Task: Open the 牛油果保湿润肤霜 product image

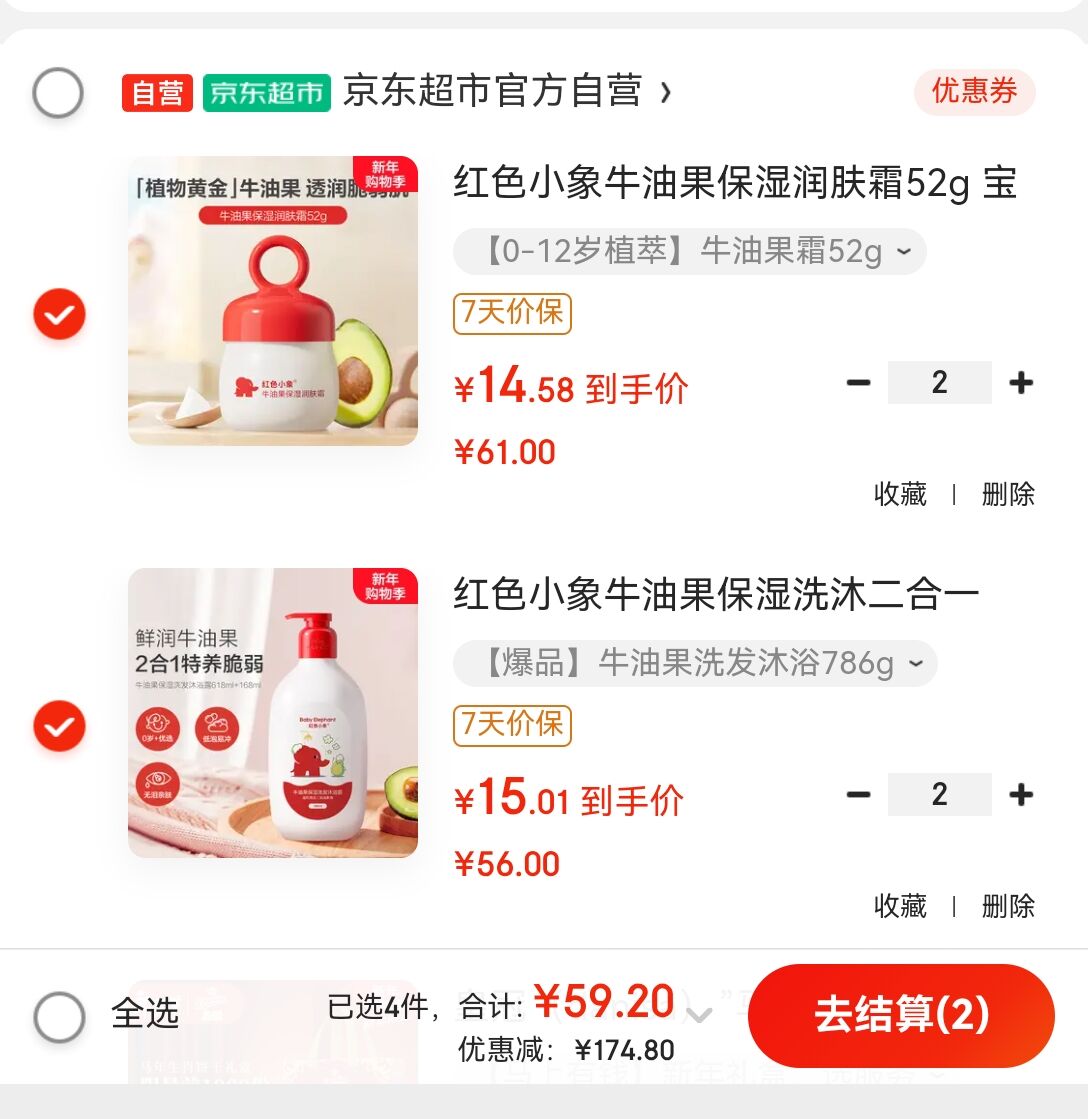Action: coord(272,301)
